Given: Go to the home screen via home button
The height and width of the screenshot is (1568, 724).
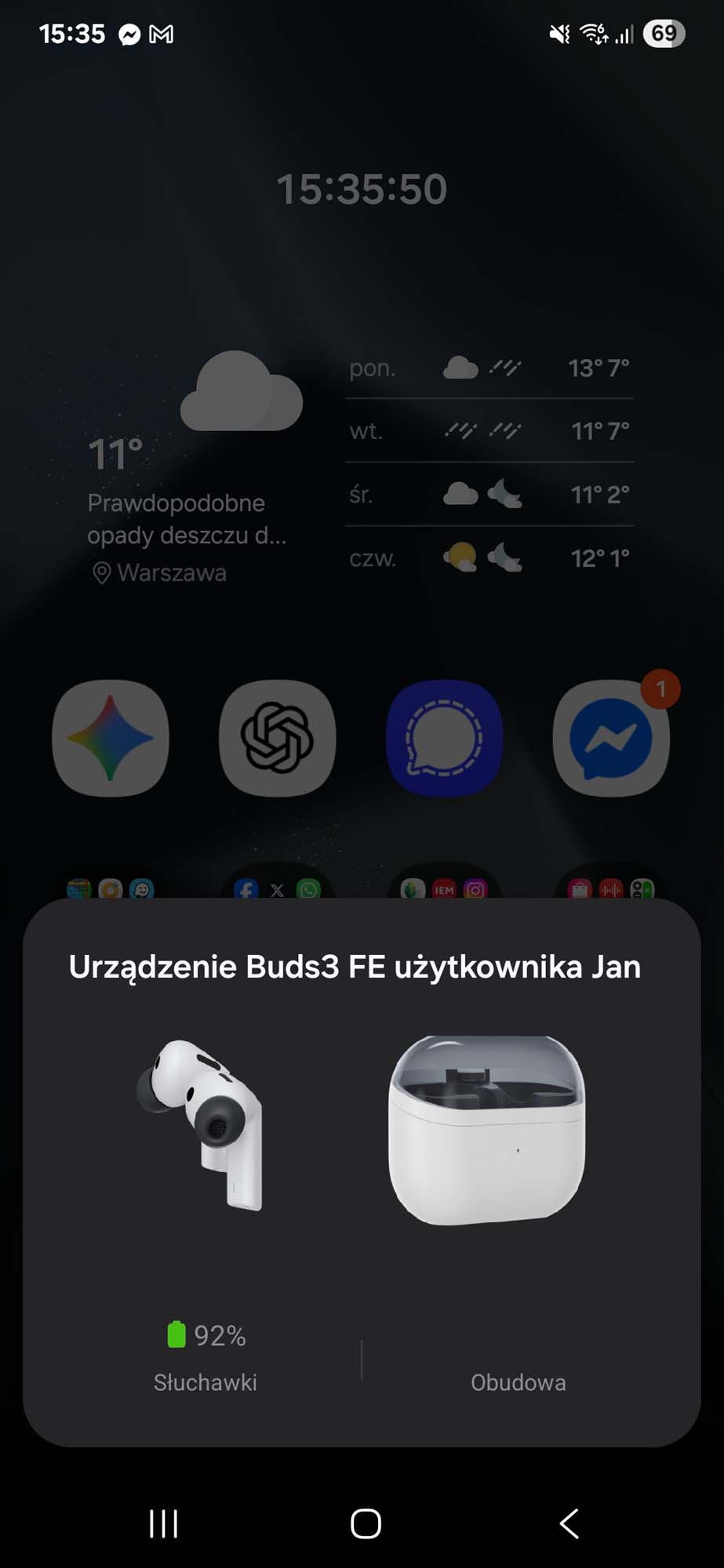Looking at the screenshot, I should click(366, 1523).
